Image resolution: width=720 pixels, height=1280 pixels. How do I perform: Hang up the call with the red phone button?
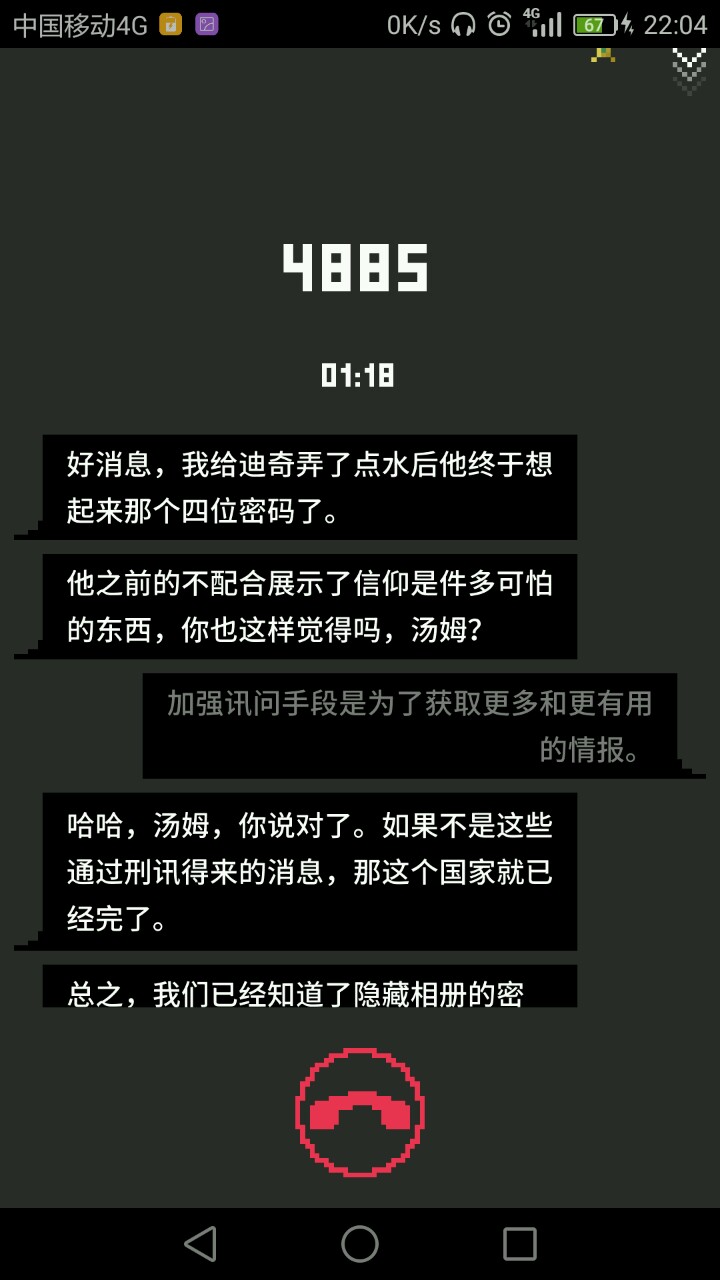point(360,1112)
